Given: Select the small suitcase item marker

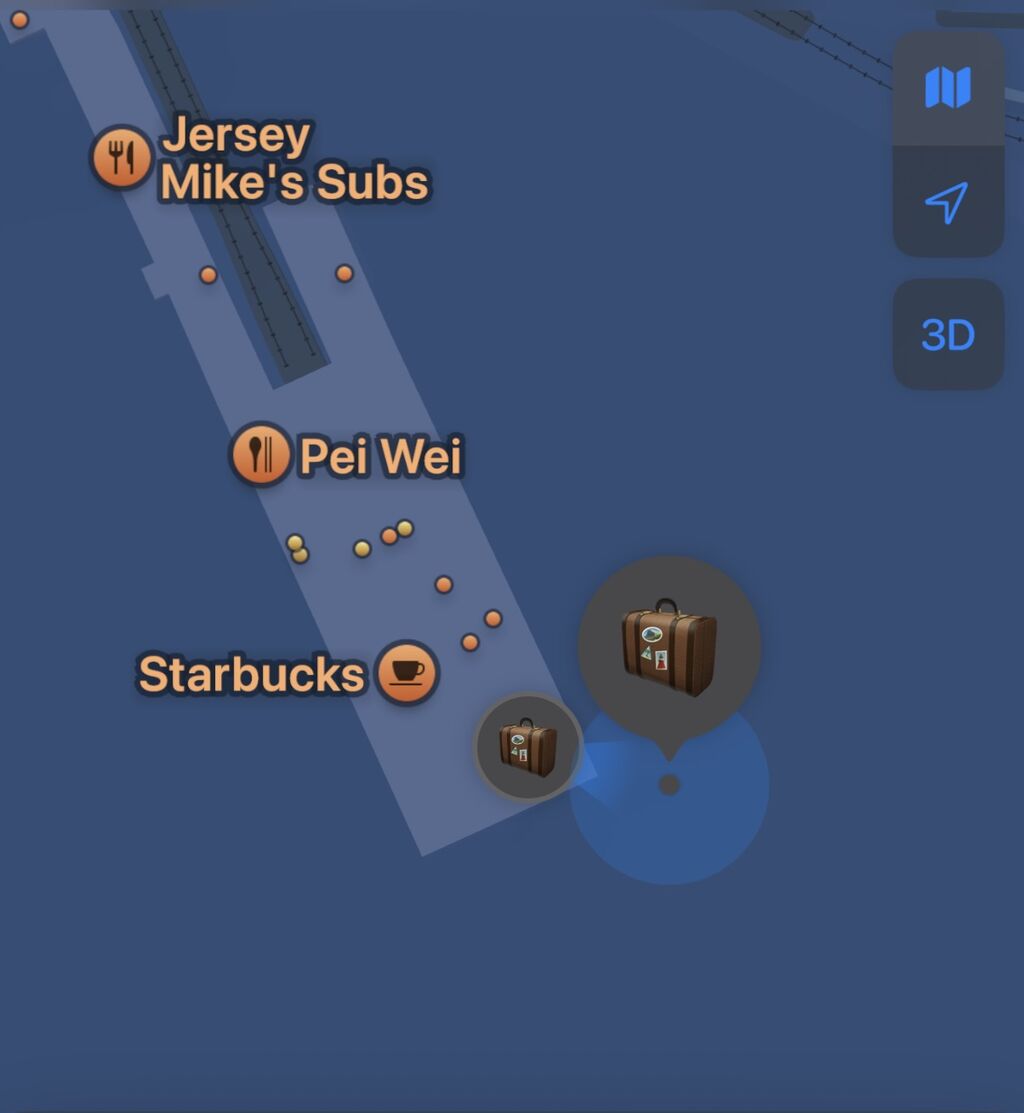Looking at the screenshot, I should [x=528, y=747].
